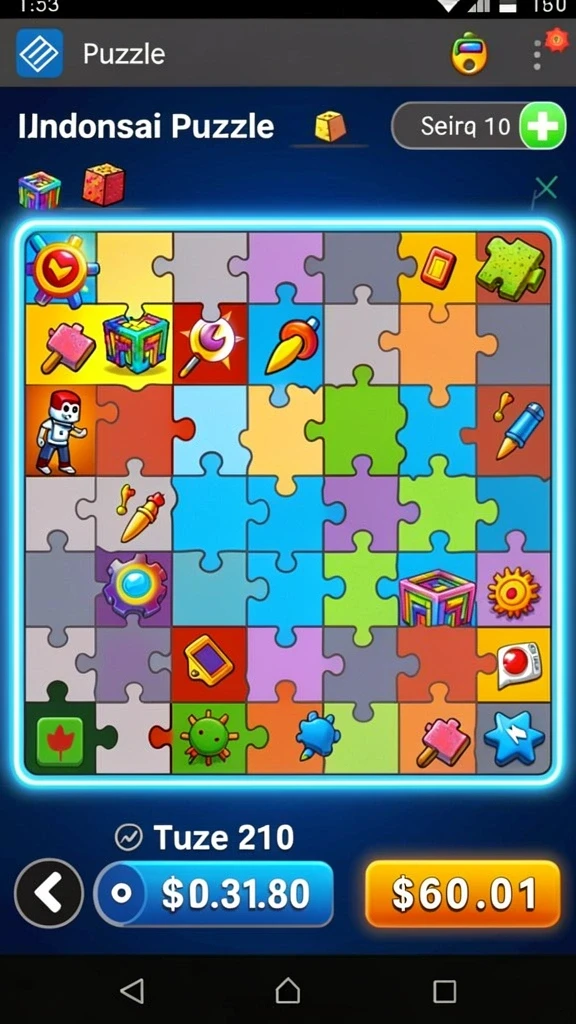Tap the yellow cube icon beside the title
The image size is (576, 1024).
[330, 126]
